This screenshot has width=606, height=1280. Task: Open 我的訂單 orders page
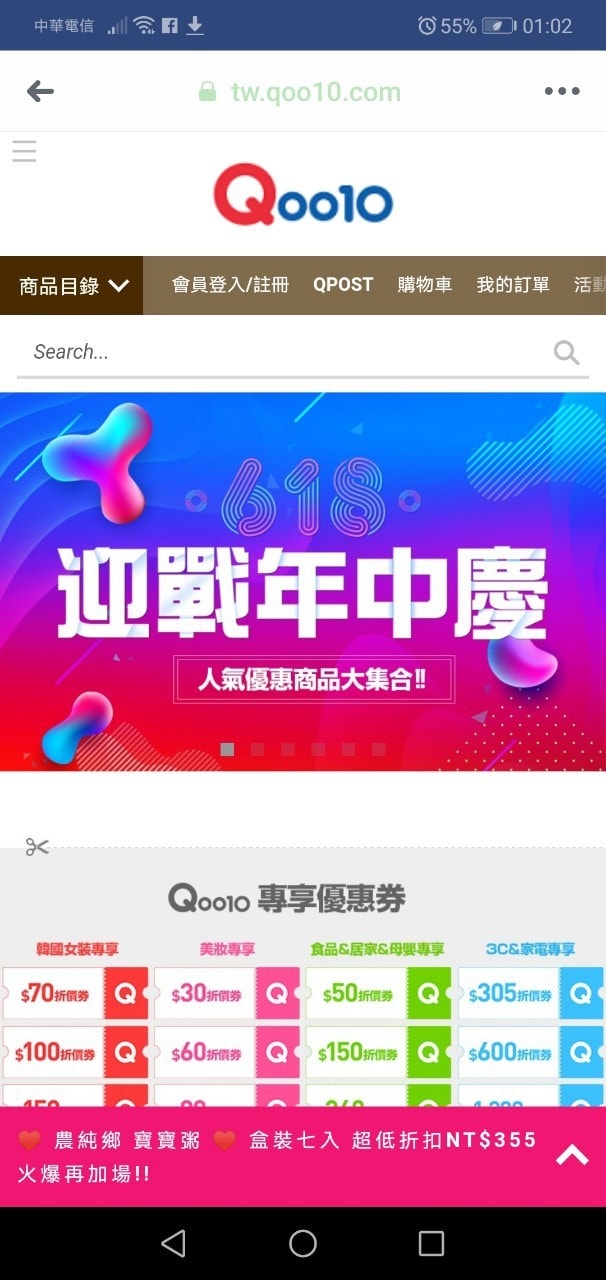point(513,285)
